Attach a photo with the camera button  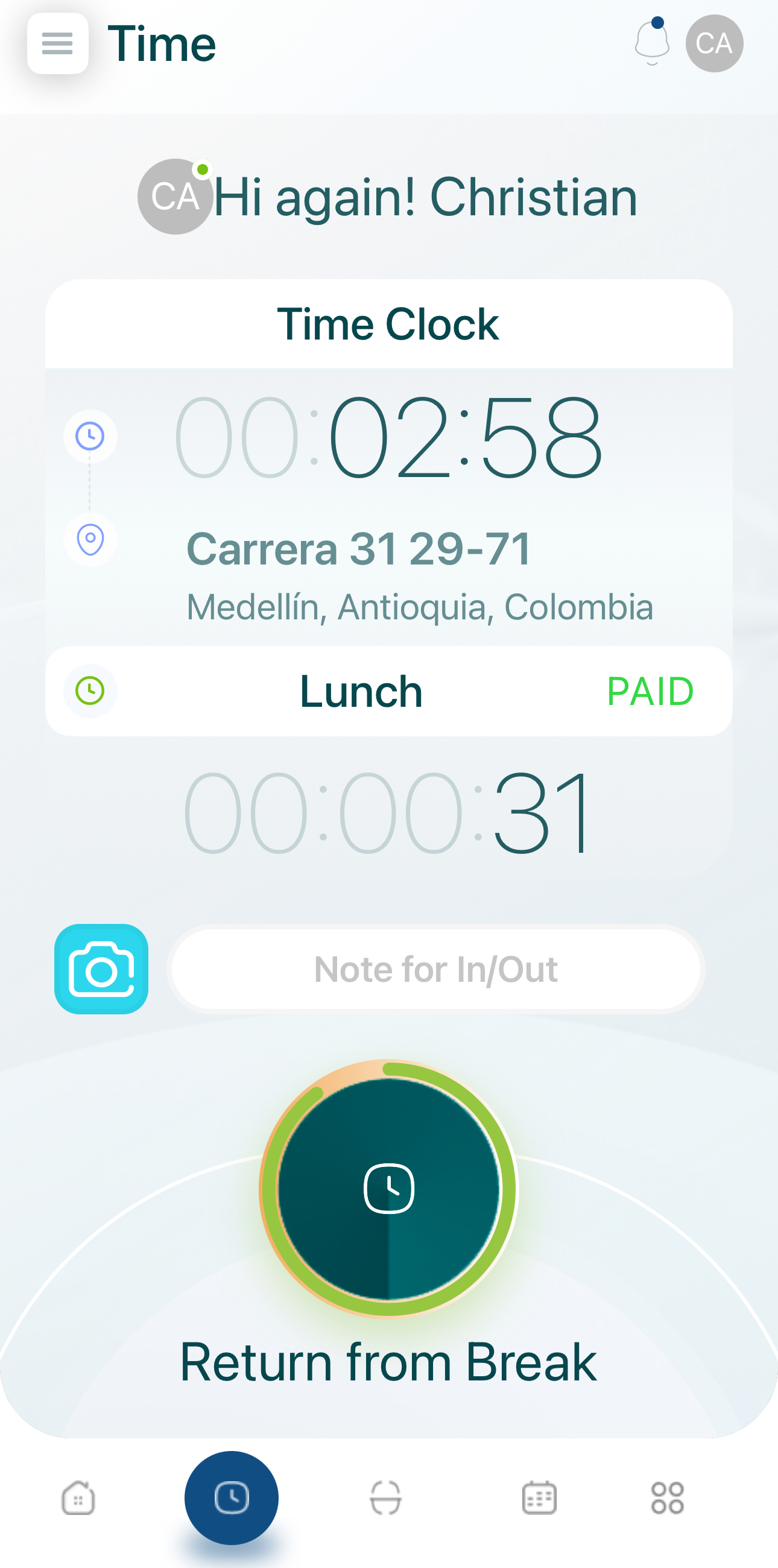pyautogui.click(x=101, y=969)
